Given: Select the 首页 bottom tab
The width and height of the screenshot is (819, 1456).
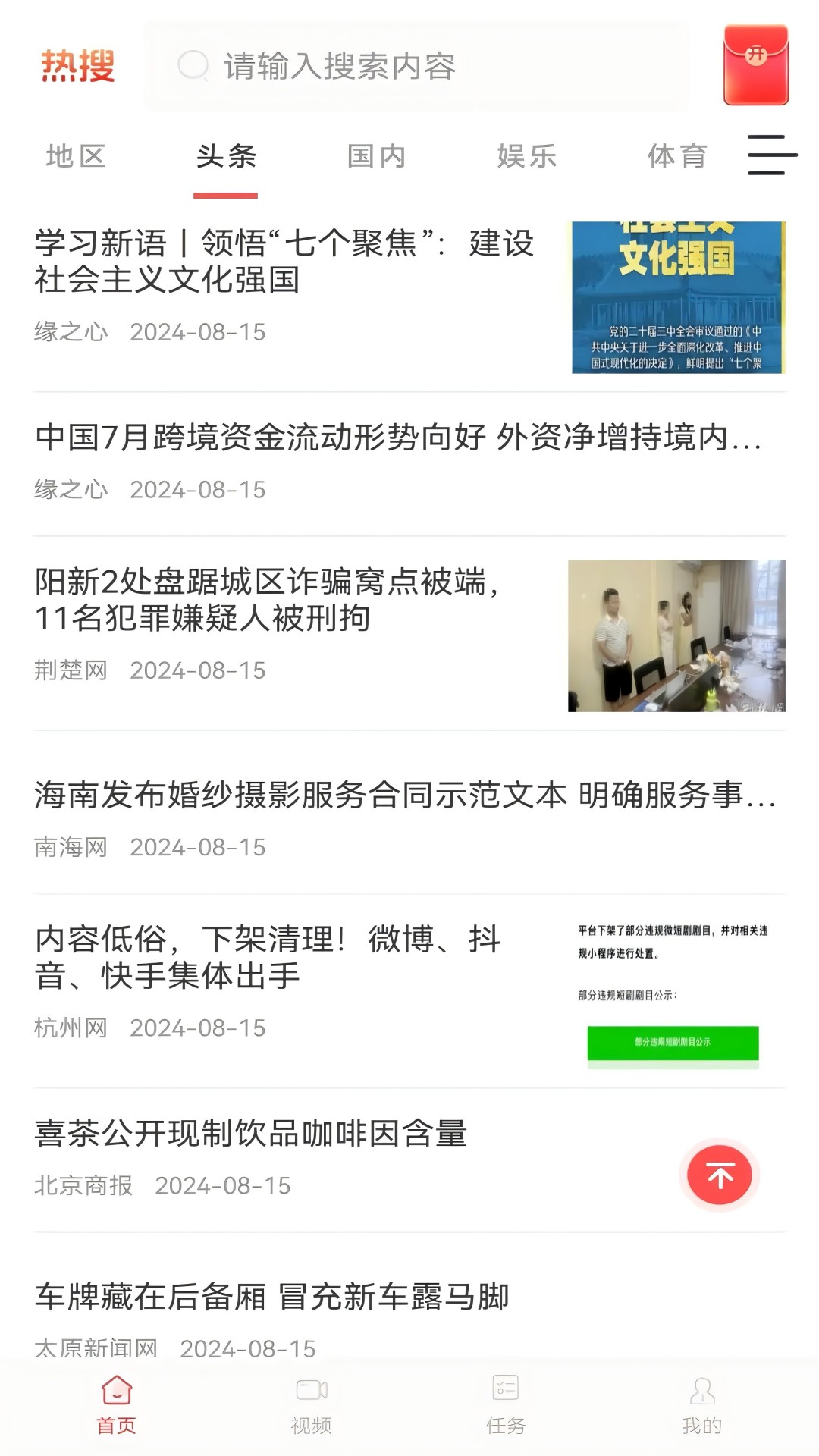Looking at the screenshot, I should click(x=116, y=1404).
